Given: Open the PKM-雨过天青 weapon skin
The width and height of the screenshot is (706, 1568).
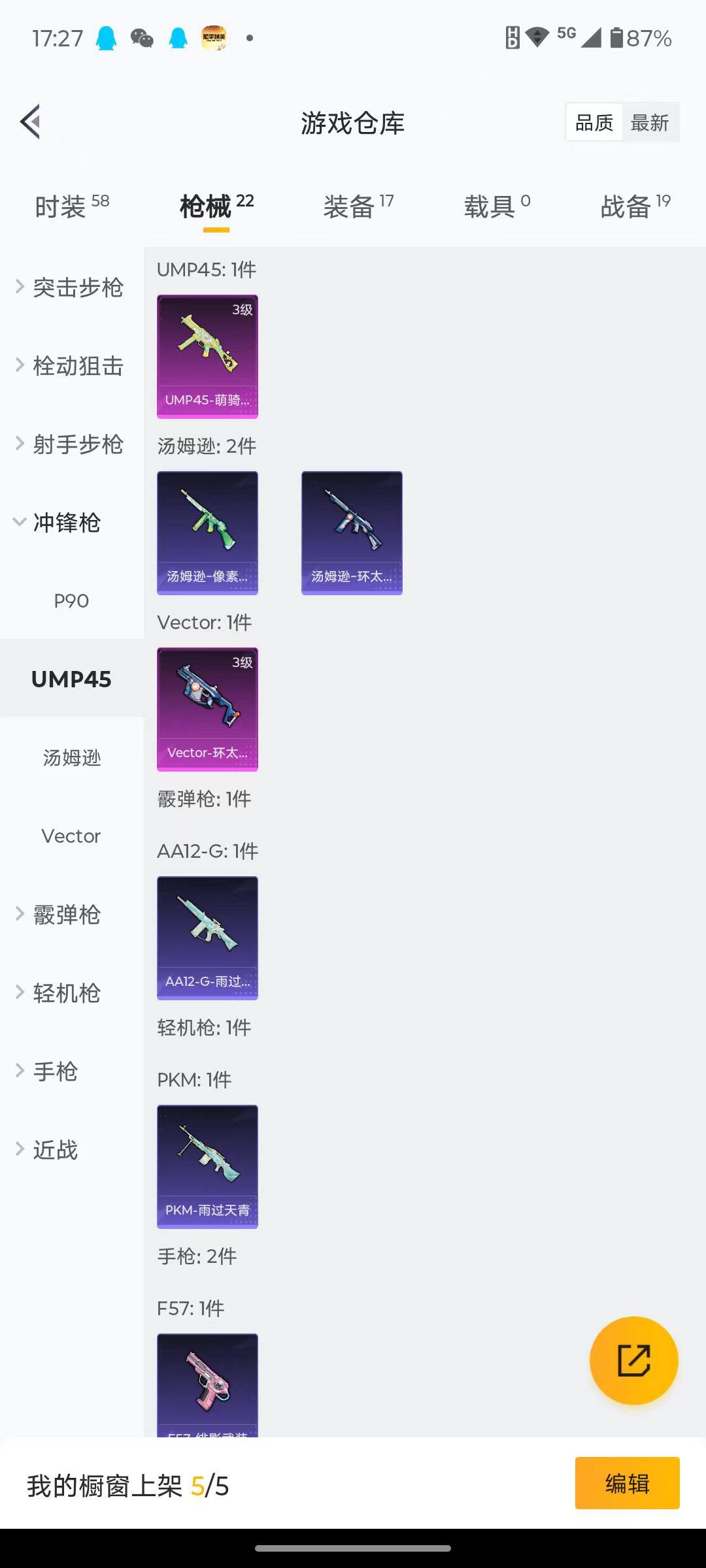Looking at the screenshot, I should pyautogui.click(x=207, y=1168).
